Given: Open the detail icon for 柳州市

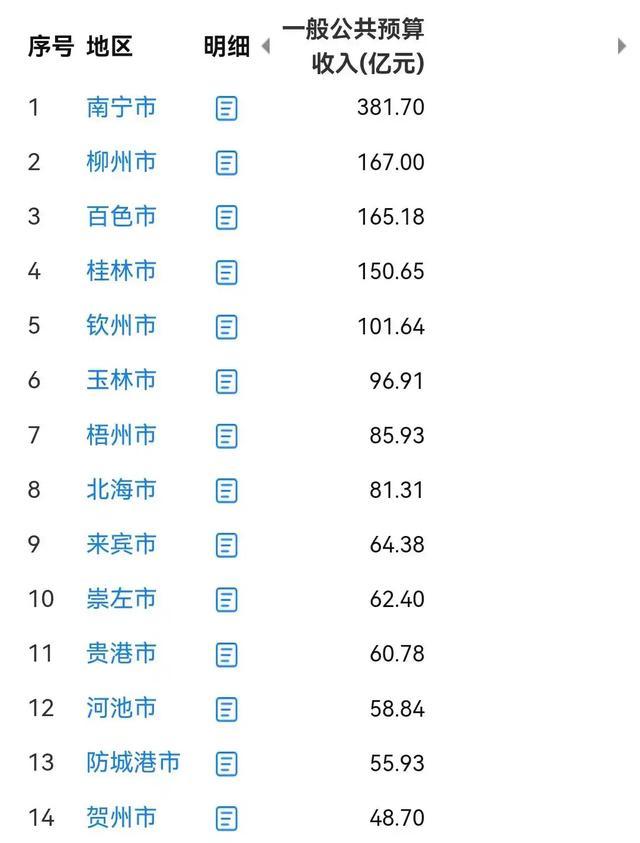Looking at the screenshot, I should [226, 162].
